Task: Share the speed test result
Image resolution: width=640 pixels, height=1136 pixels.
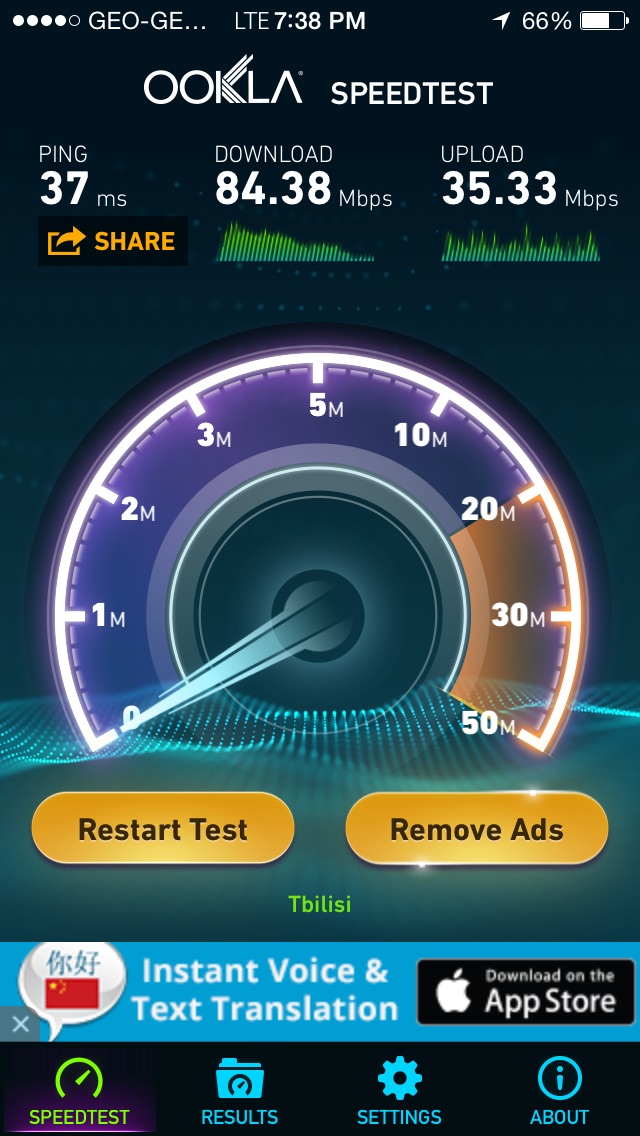Action: tap(112, 241)
